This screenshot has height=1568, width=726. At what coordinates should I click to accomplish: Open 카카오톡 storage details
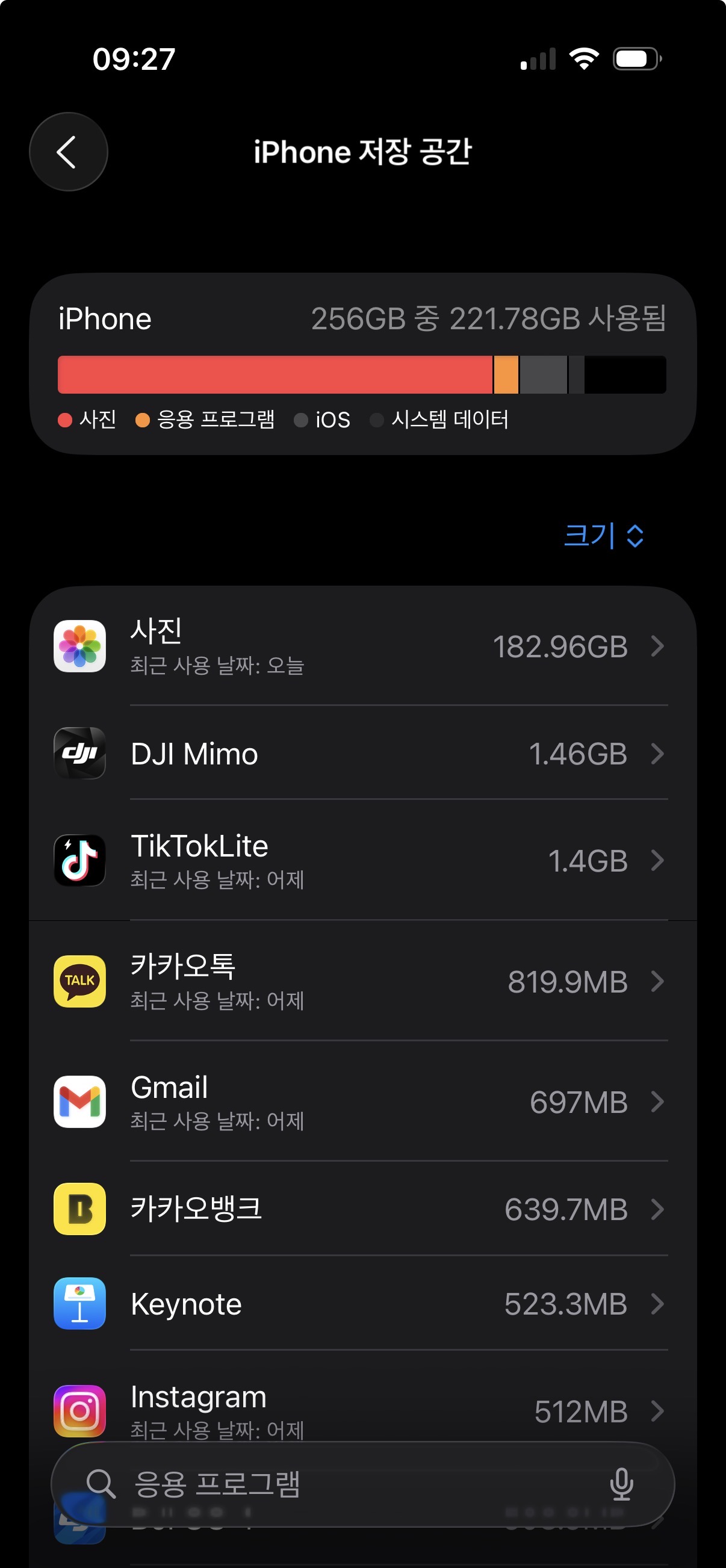[362, 981]
